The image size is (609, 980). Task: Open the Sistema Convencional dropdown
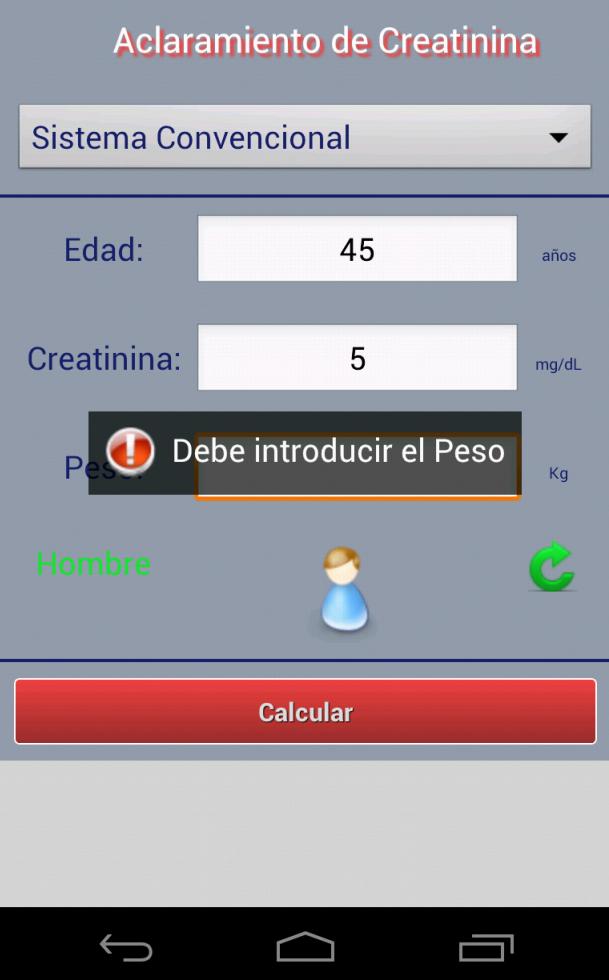(304, 137)
